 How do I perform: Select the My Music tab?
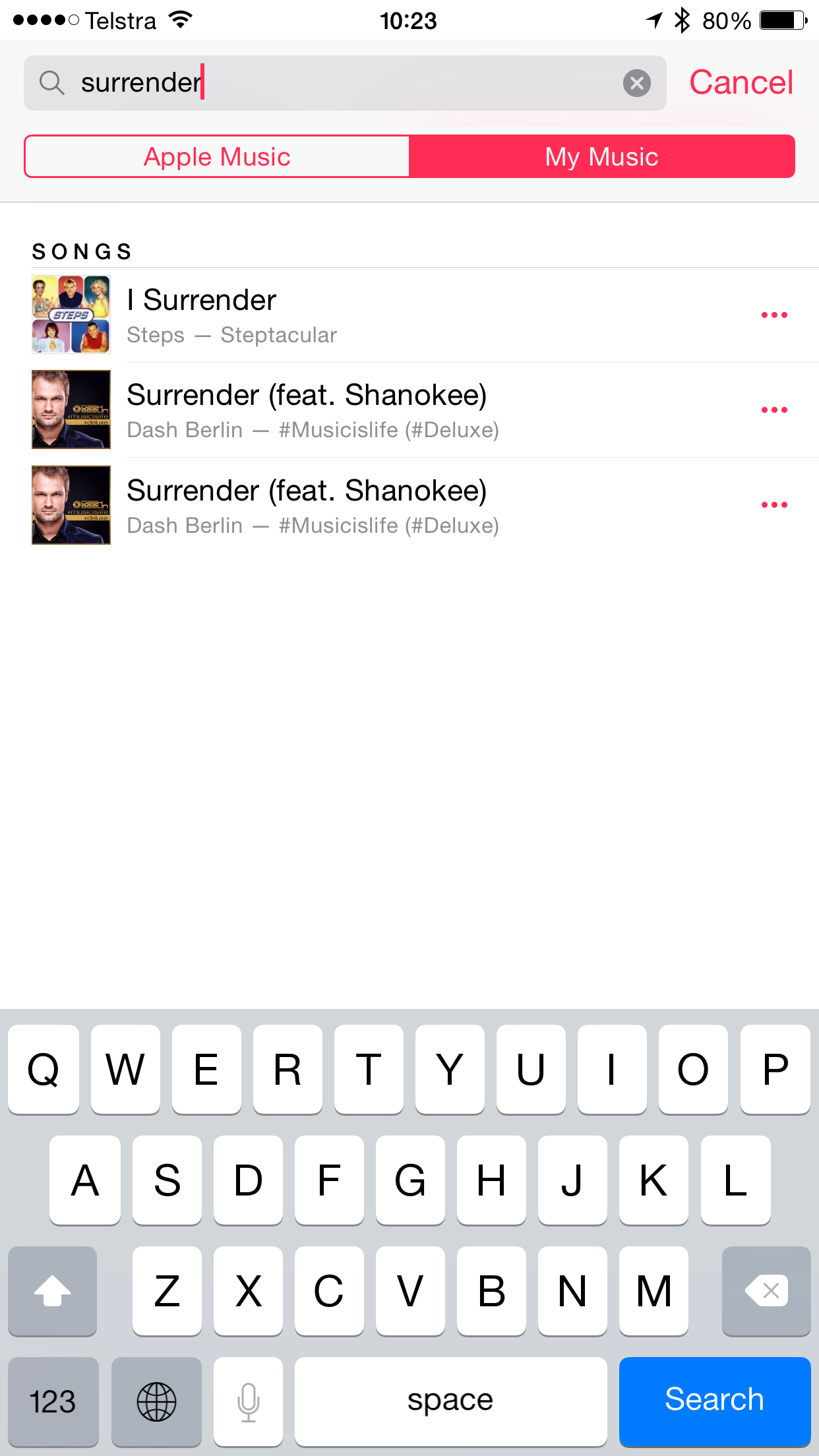[x=601, y=157]
